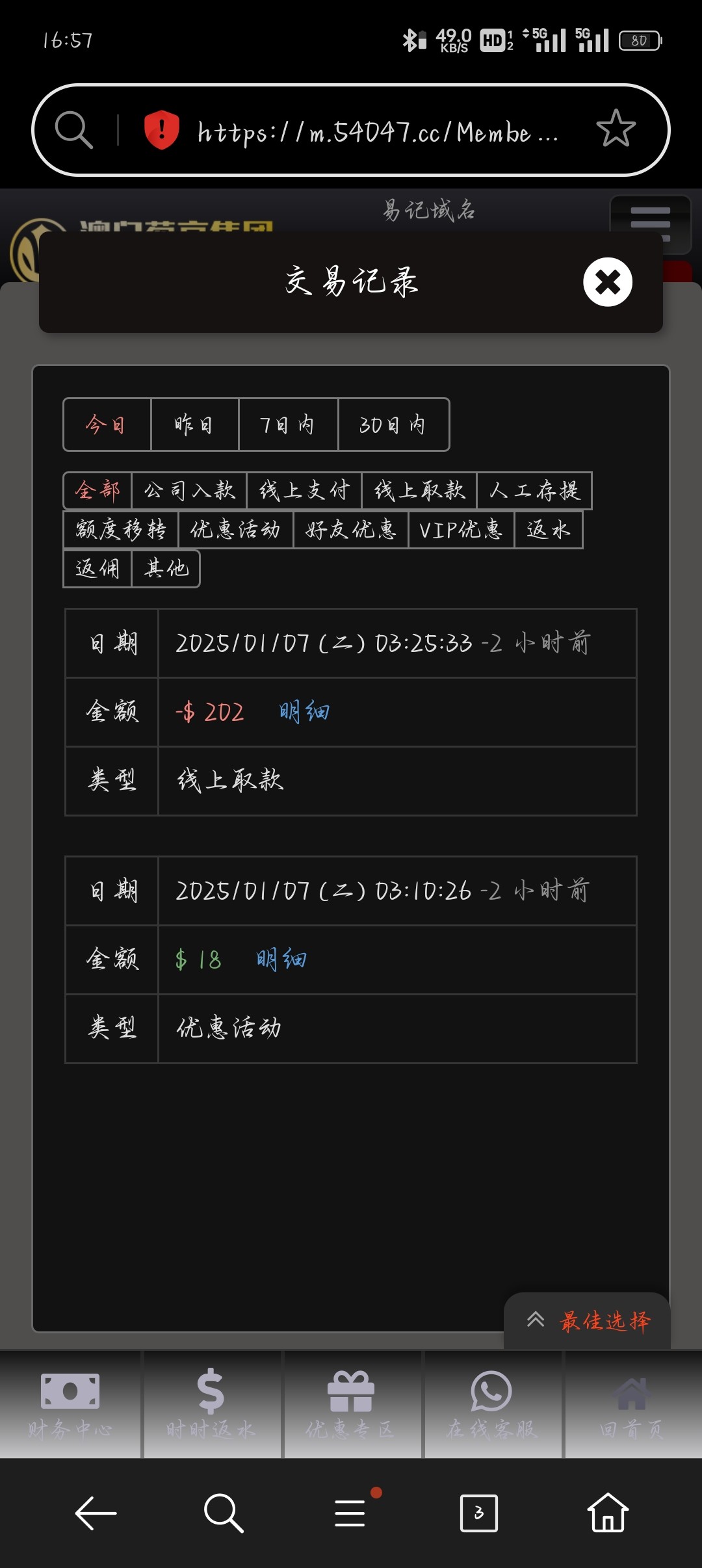The width and height of the screenshot is (702, 1568).
Task: Filter by 优惠活动 category
Action: (235, 529)
